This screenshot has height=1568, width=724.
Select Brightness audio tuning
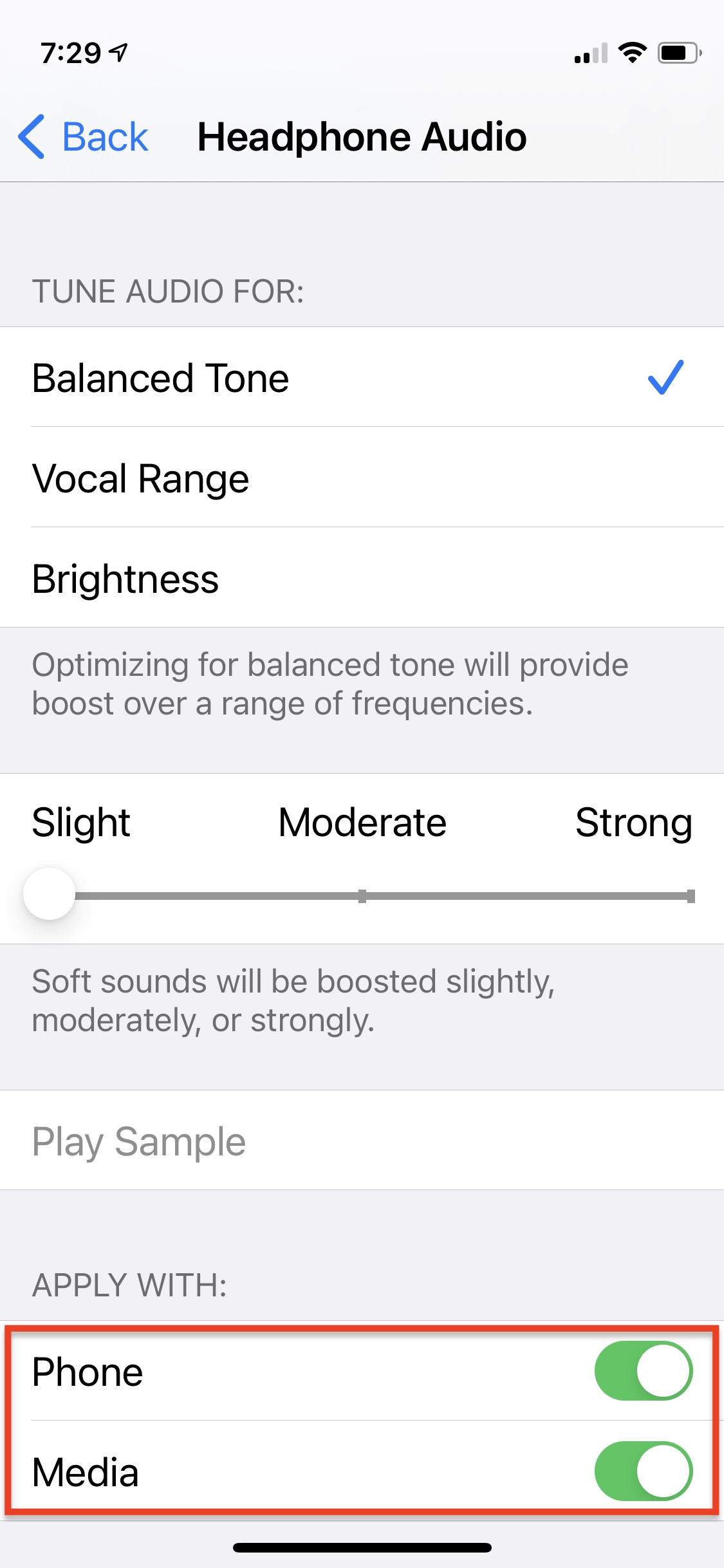362,578
